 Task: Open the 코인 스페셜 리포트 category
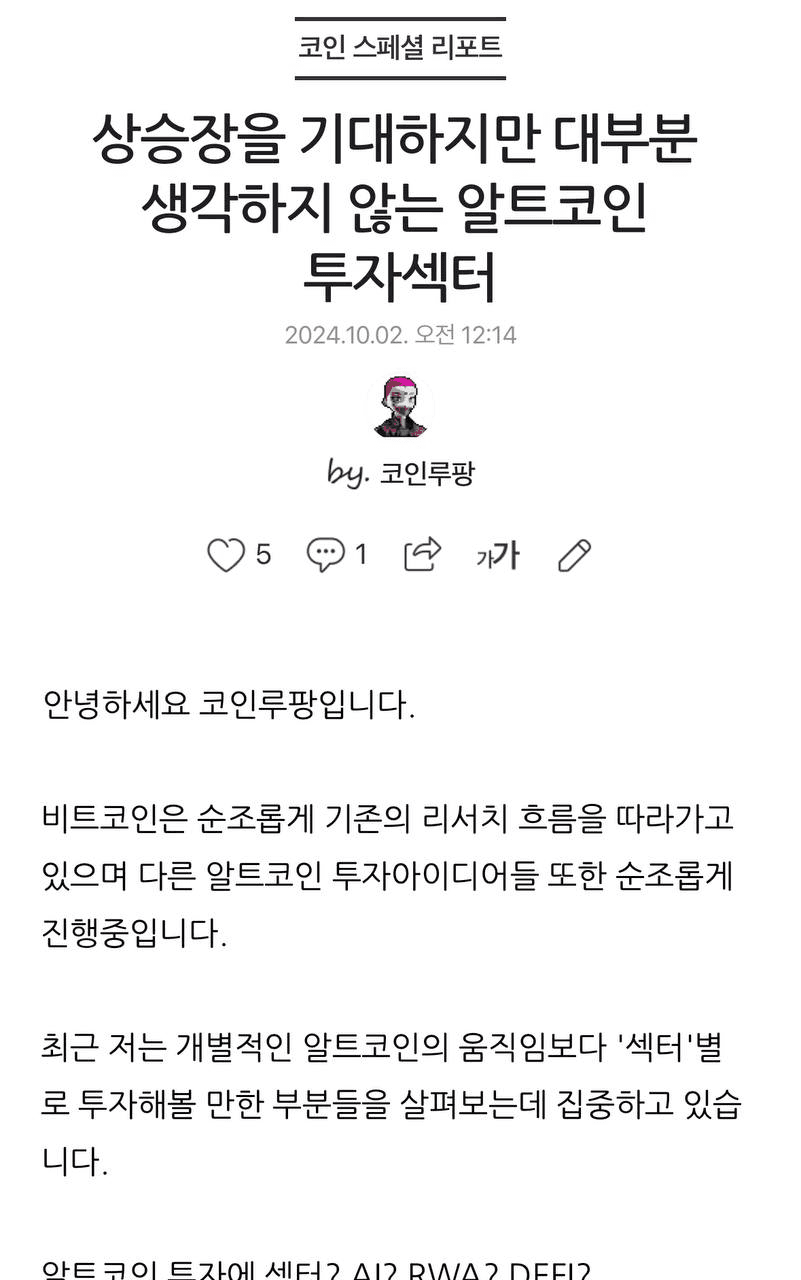tap(400, 47)
